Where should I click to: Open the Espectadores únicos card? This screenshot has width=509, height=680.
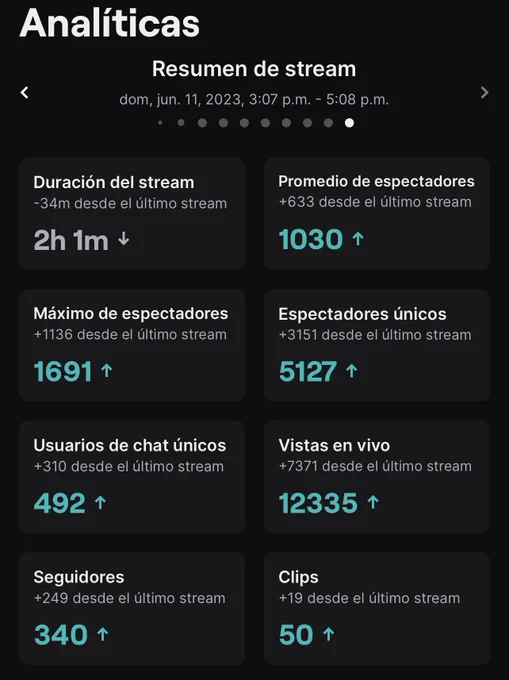coord(377,345)
